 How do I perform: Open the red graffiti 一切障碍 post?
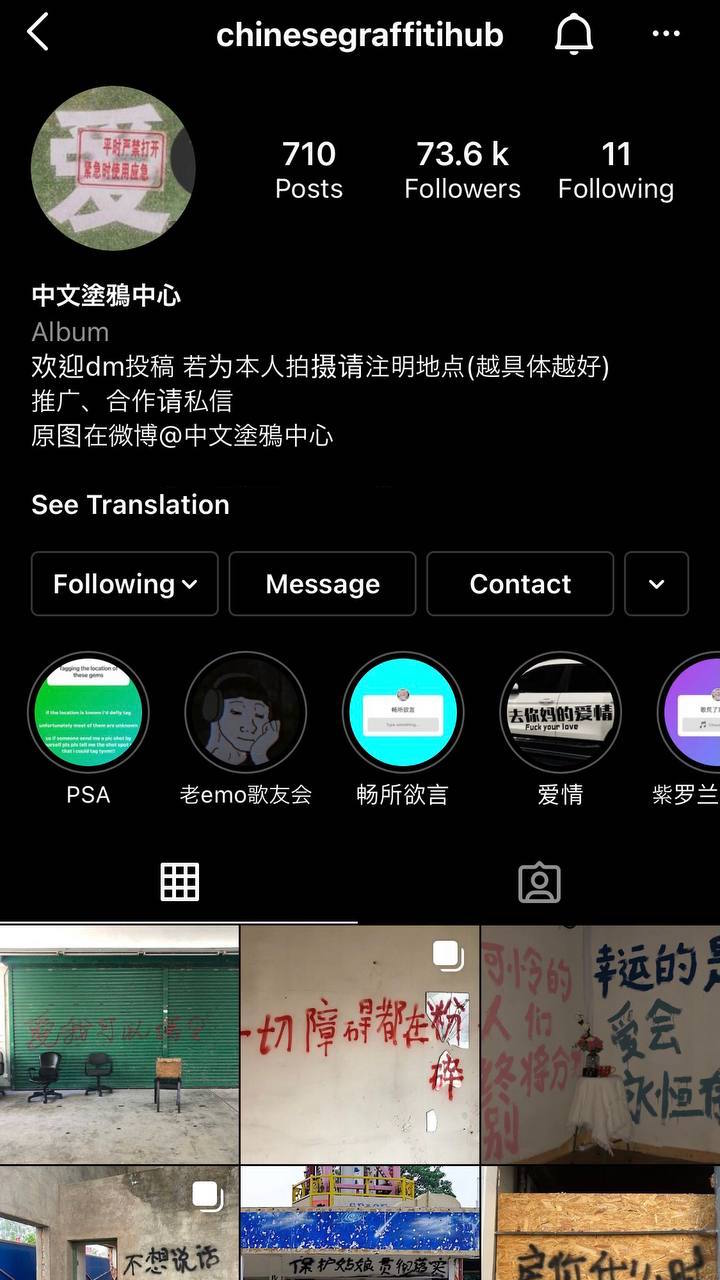click(x=360, y=1043)
